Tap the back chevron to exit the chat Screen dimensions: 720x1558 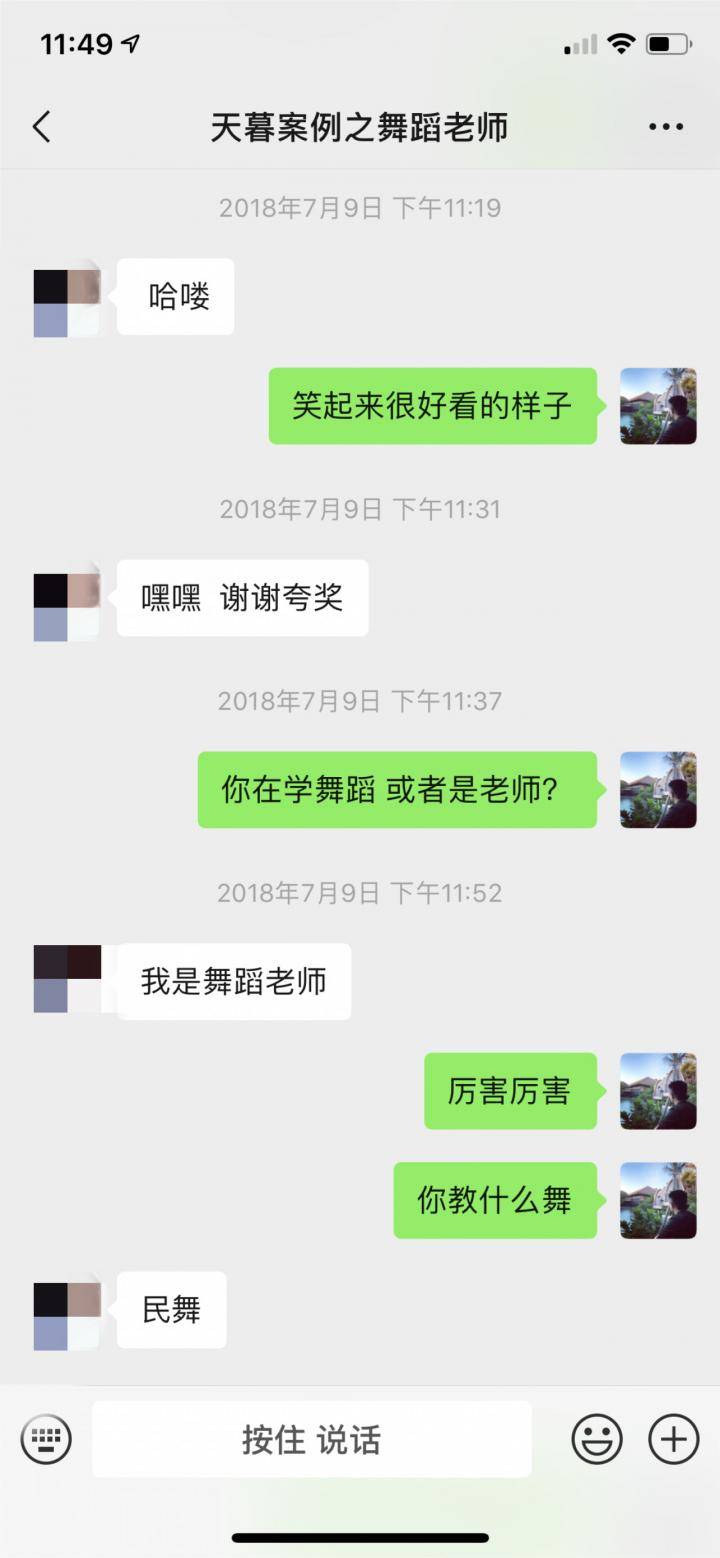(x=41, y=127)
